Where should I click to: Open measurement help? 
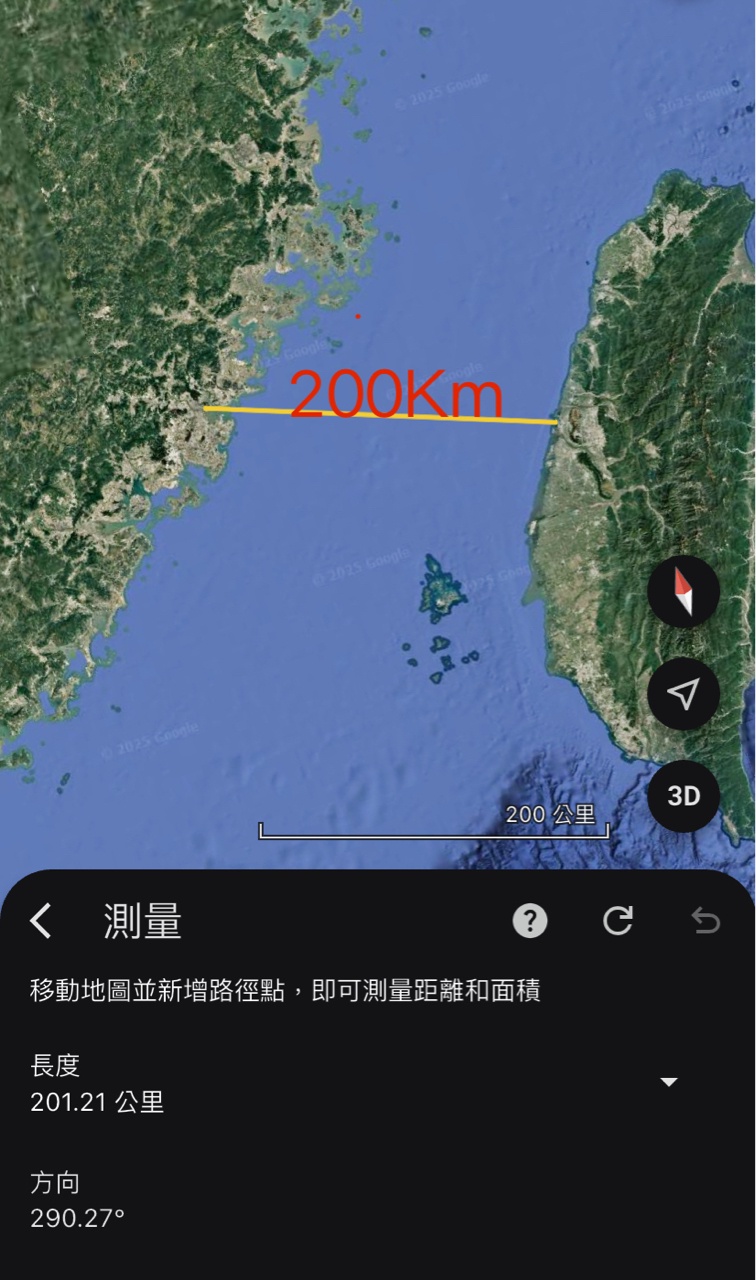tap(530, 920)
